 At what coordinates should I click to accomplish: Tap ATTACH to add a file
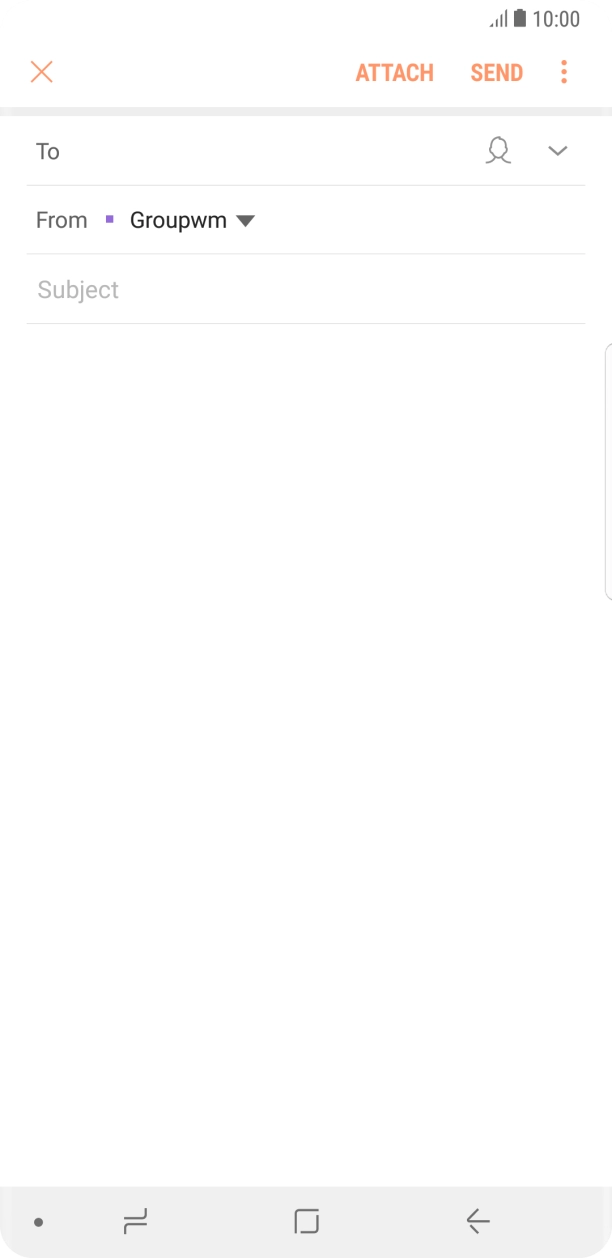(394, 73)
